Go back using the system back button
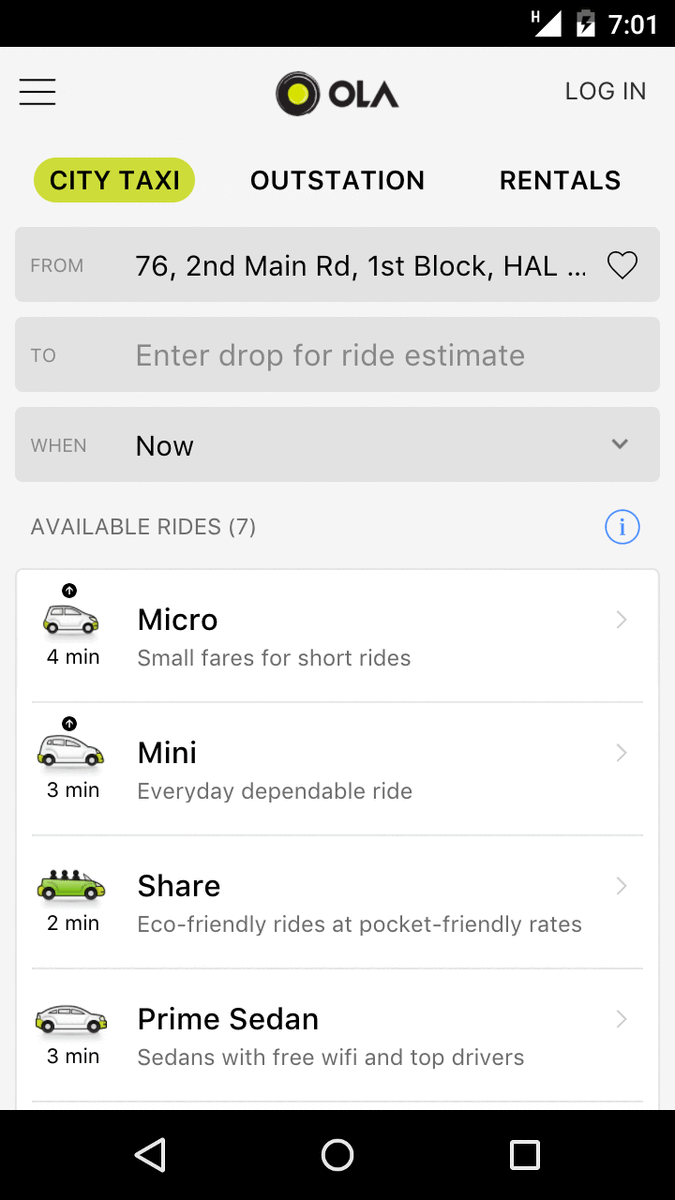Viewport: 675px width, 1200px height. point(150,1155)
